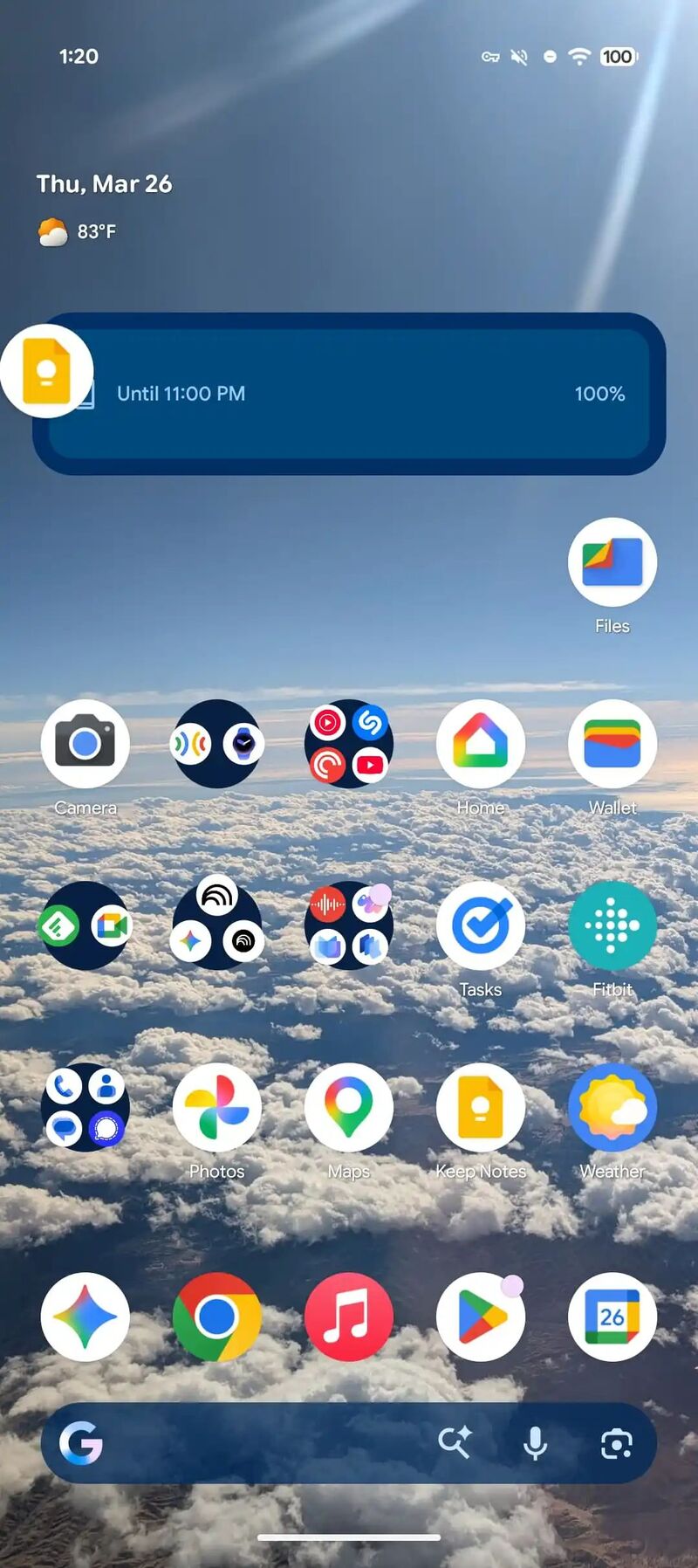This screenshot has width=698, height=1568.
Task: Open the Files app
Action: (612, 563)
